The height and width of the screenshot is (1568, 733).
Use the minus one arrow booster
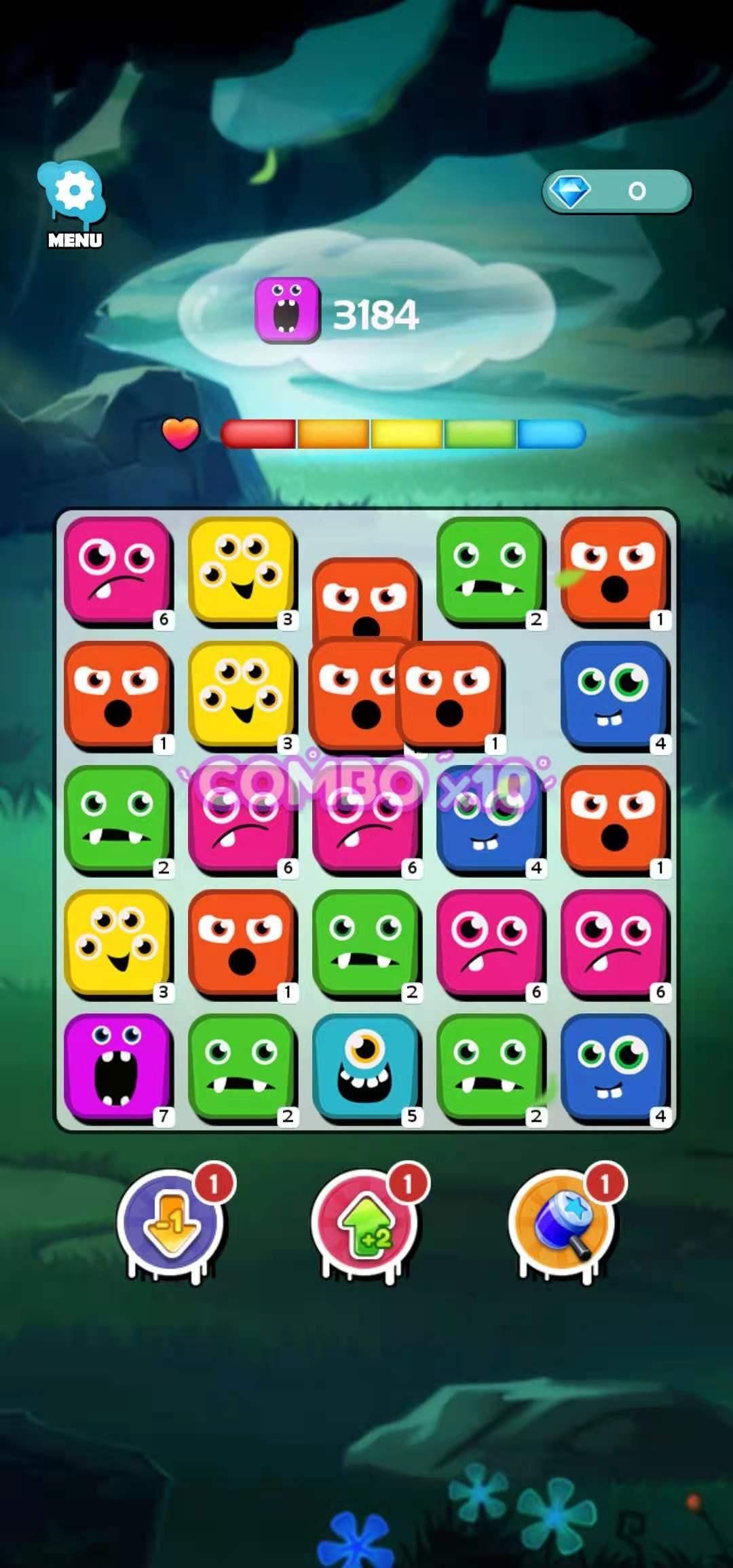(170, 1223)
